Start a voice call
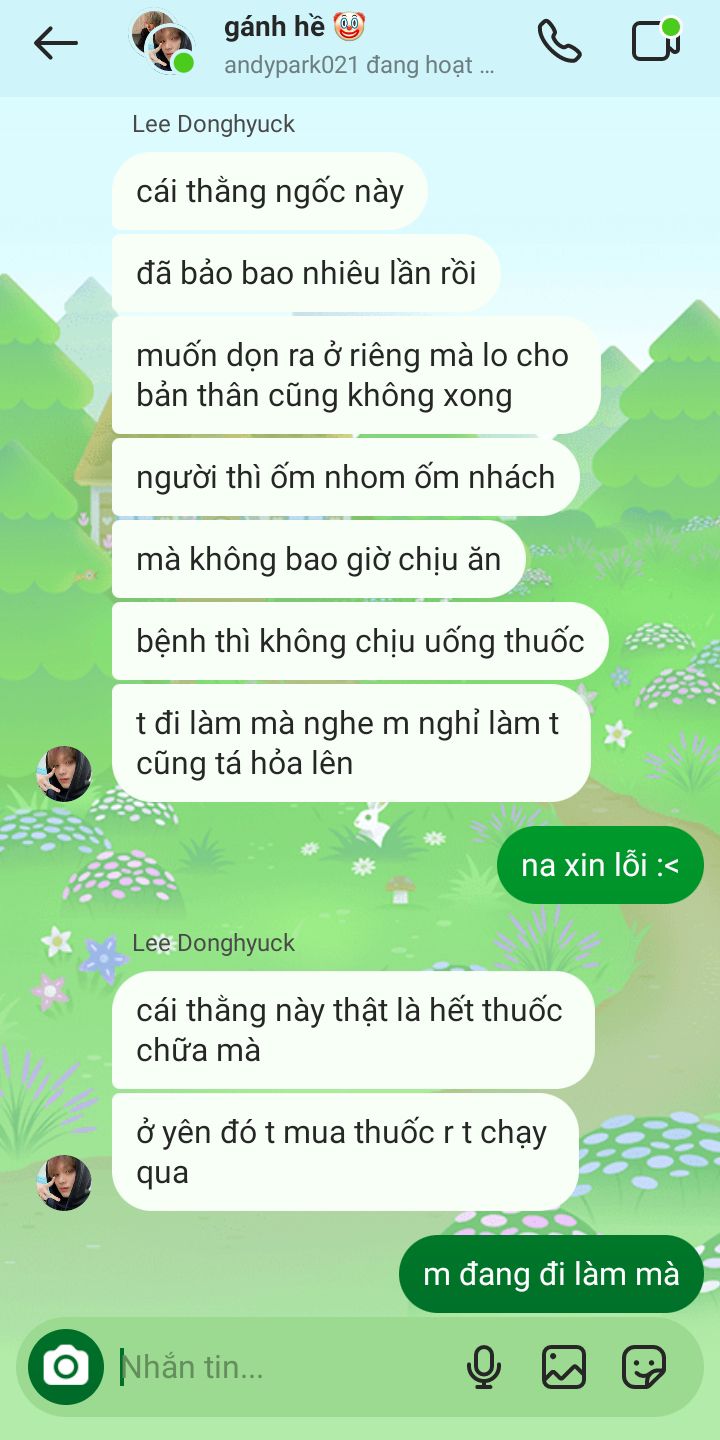The image size is (720, 1440). click(559, 42)
